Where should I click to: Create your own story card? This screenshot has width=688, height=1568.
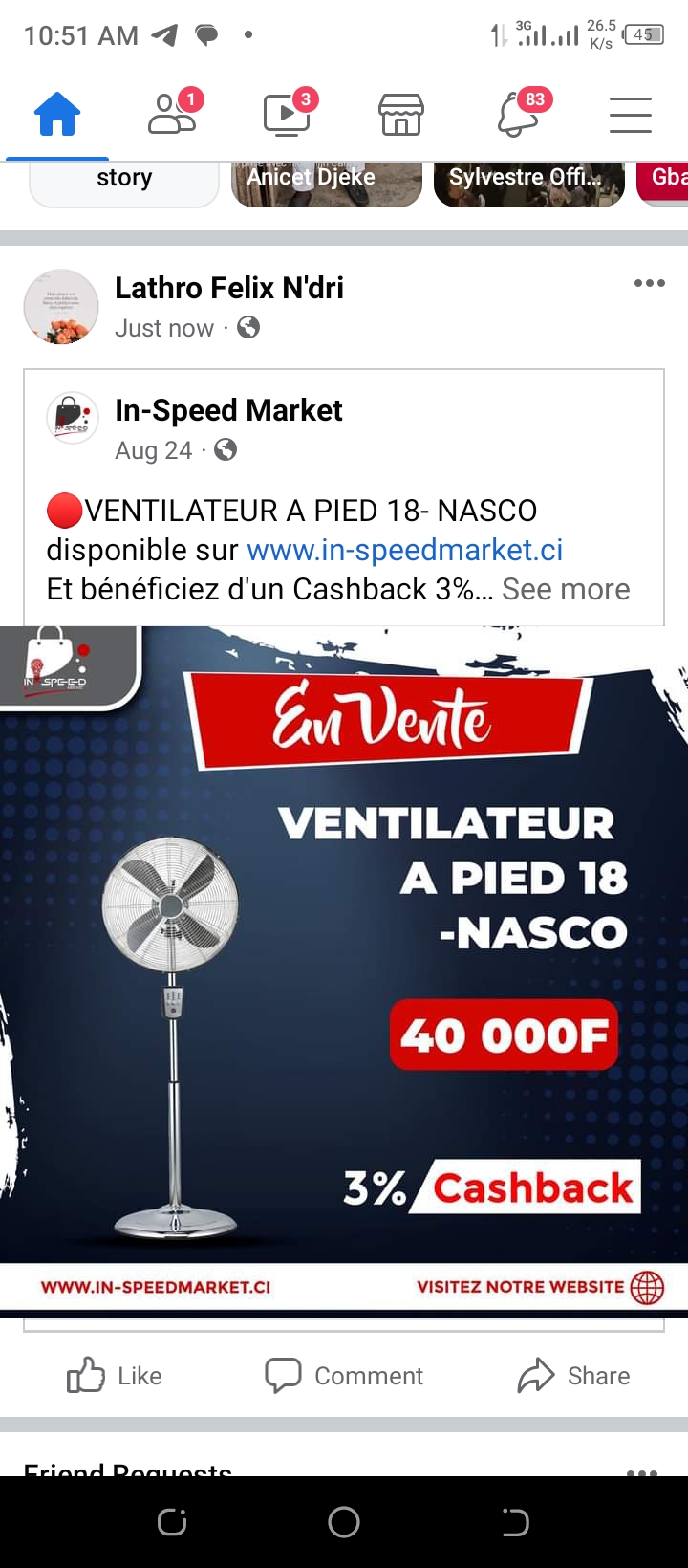(x=124, y=182)
